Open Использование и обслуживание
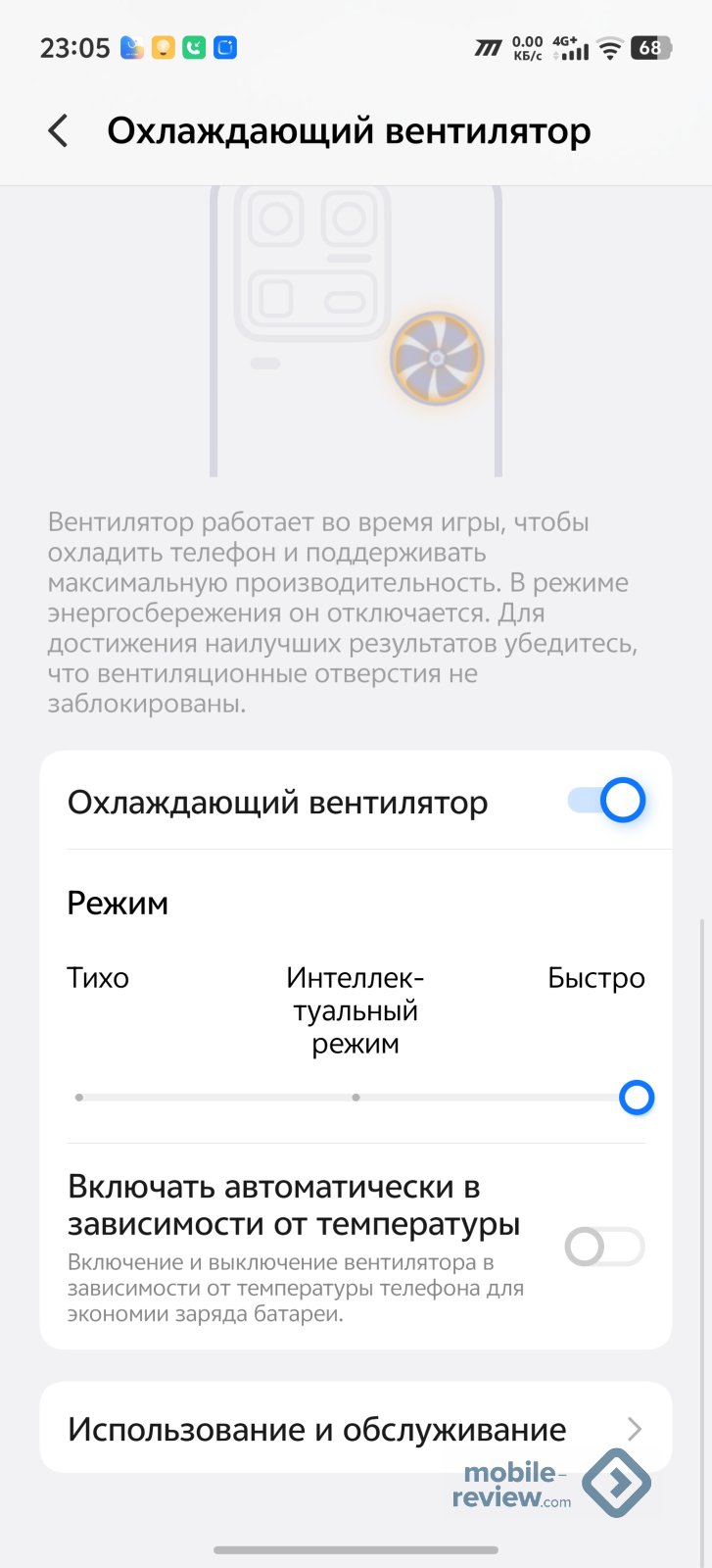The width and height of the screenshot is (712, 1568). coord(356,1429)
